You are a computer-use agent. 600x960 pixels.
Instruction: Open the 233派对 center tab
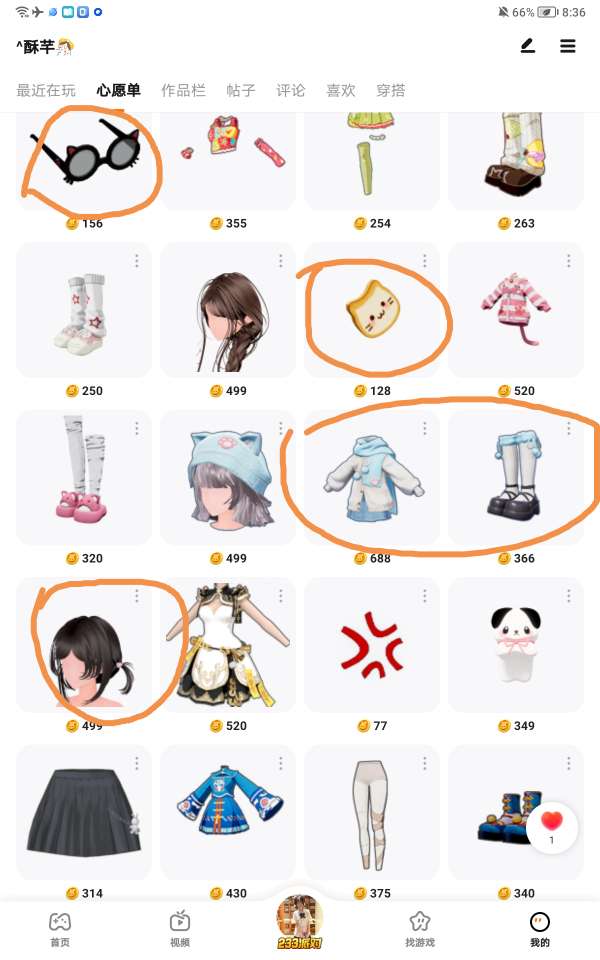pyautogui.click(x=300, y=922)
